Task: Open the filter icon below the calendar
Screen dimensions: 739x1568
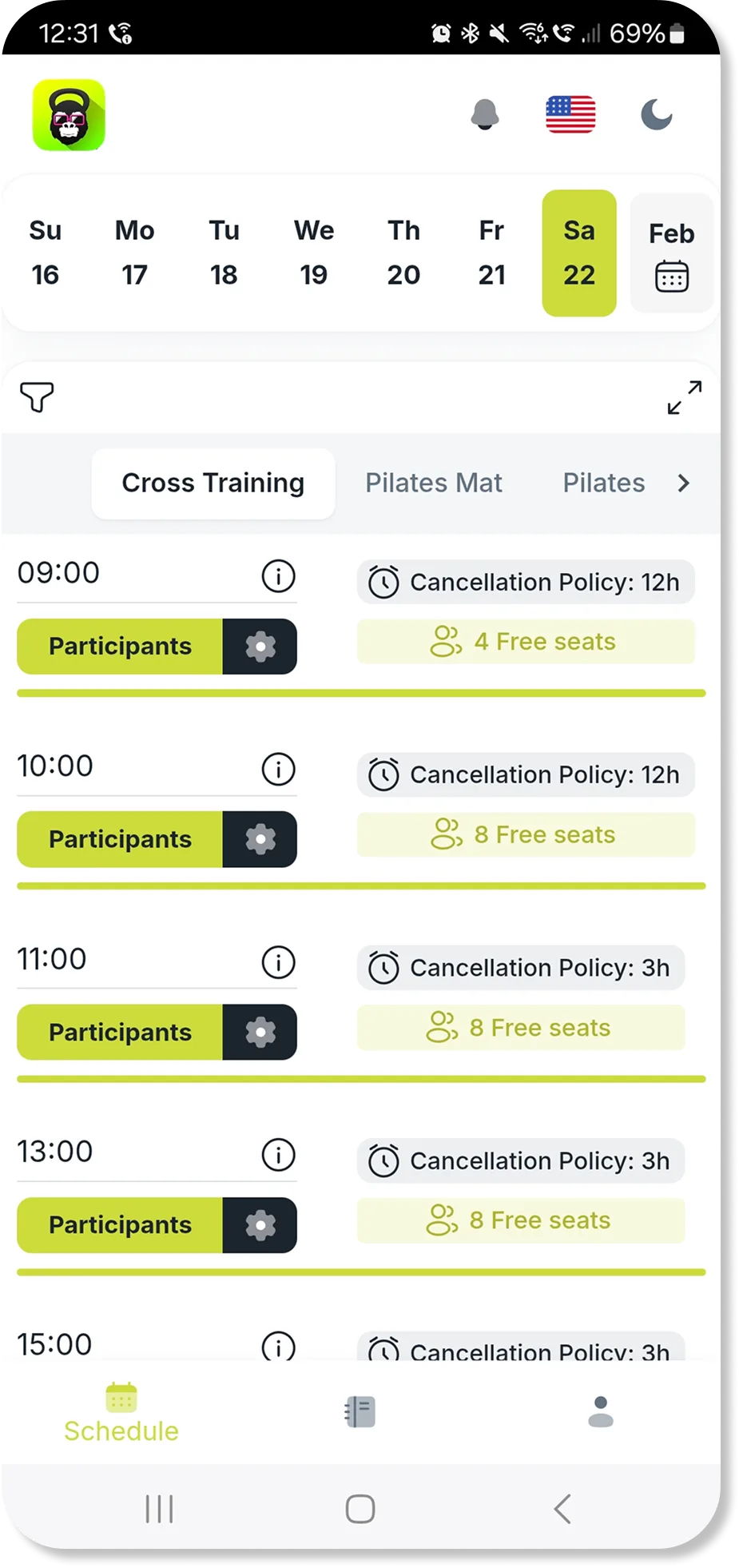Action: [36, 397]
